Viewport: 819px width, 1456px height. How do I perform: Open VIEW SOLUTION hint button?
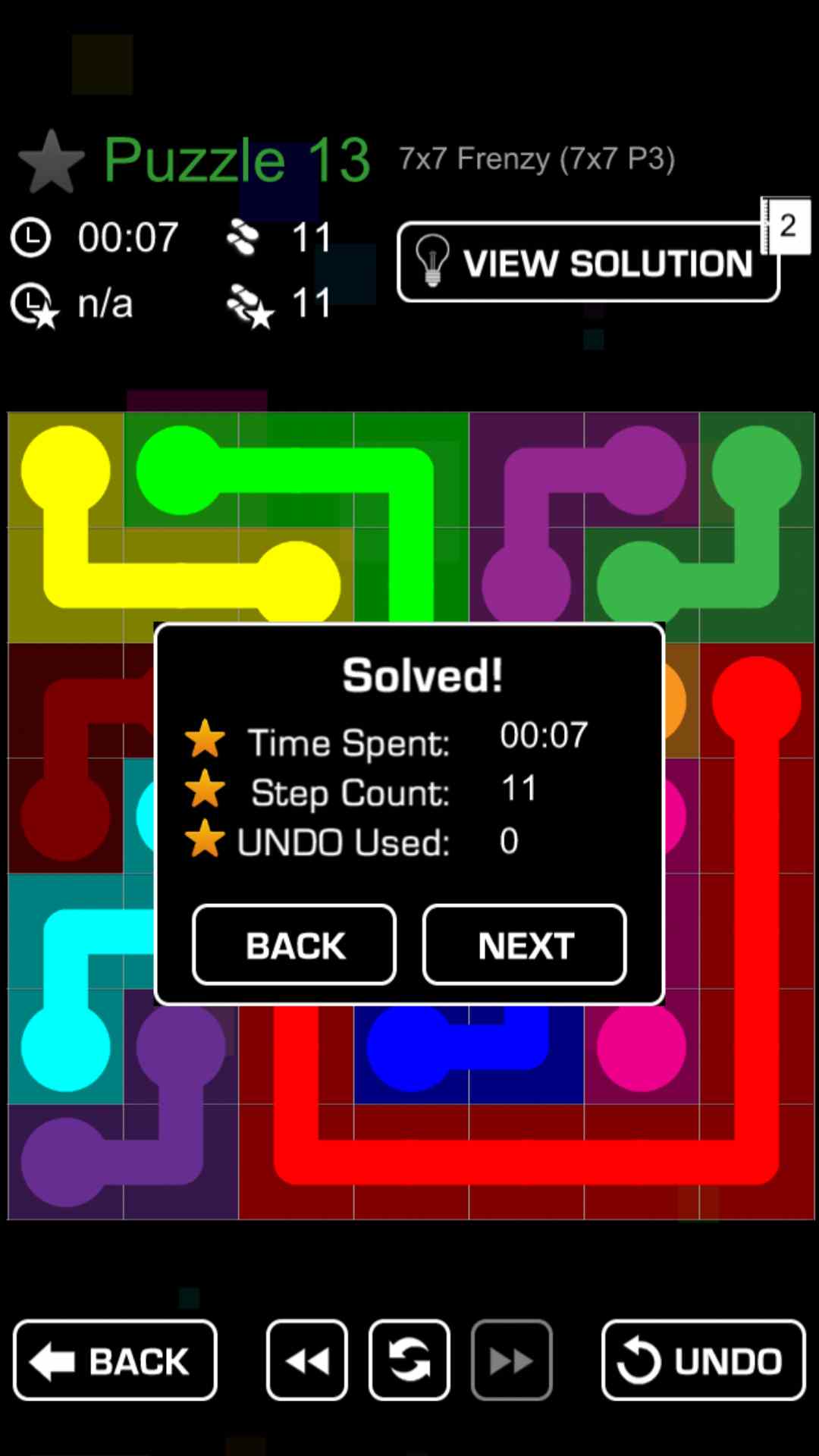point(588,262)
